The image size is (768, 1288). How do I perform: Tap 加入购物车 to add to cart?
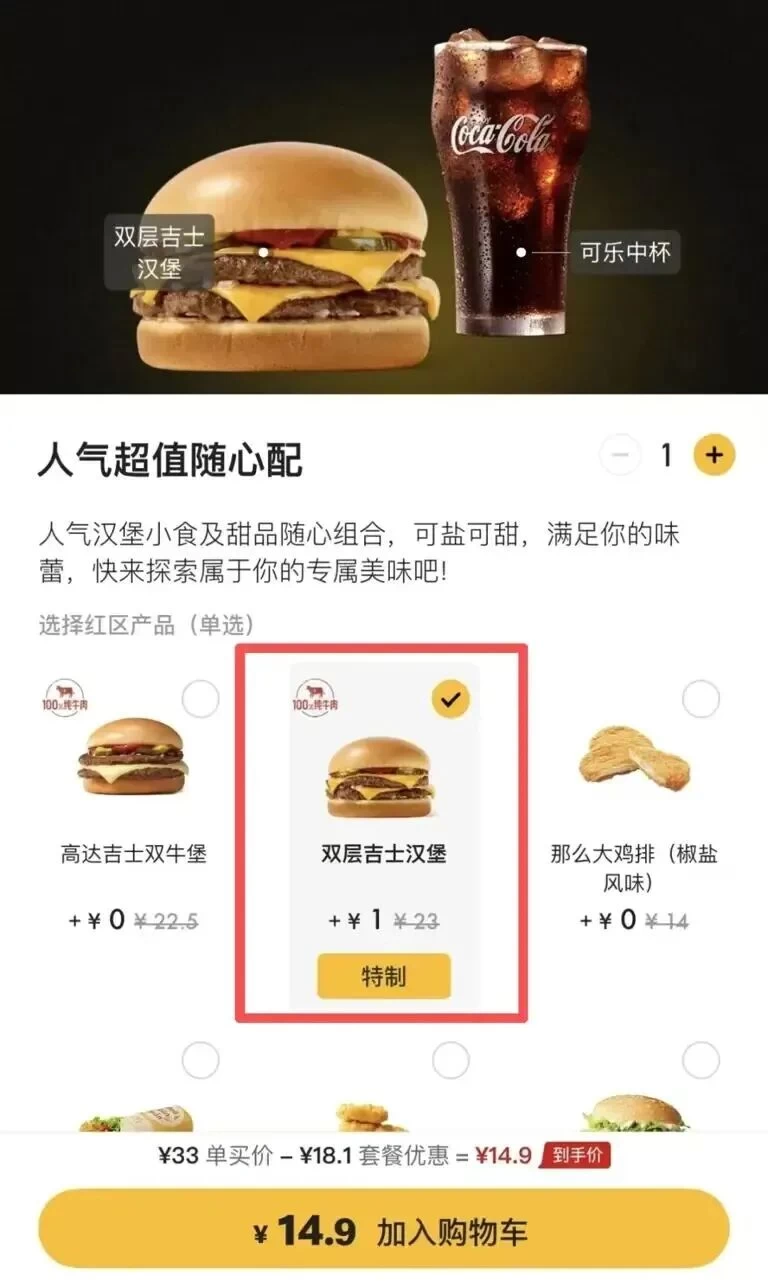384,1229
